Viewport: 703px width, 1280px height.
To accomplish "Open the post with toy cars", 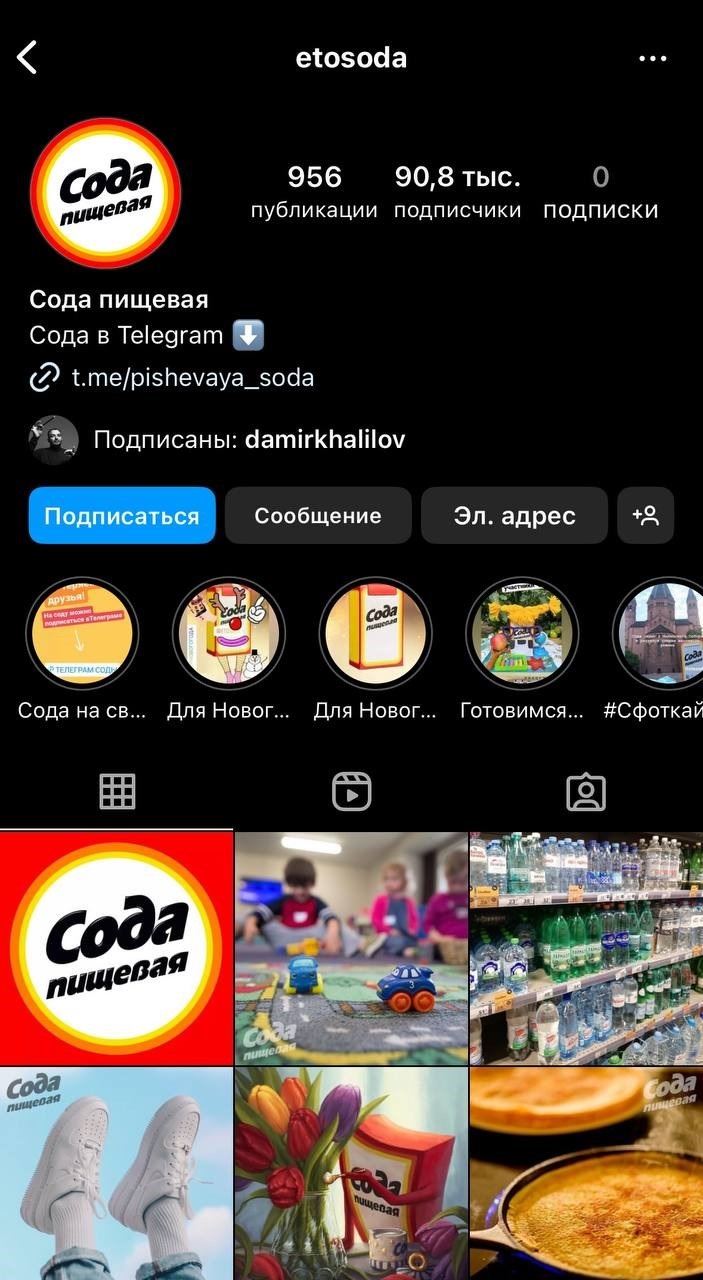I will [351, 948].
